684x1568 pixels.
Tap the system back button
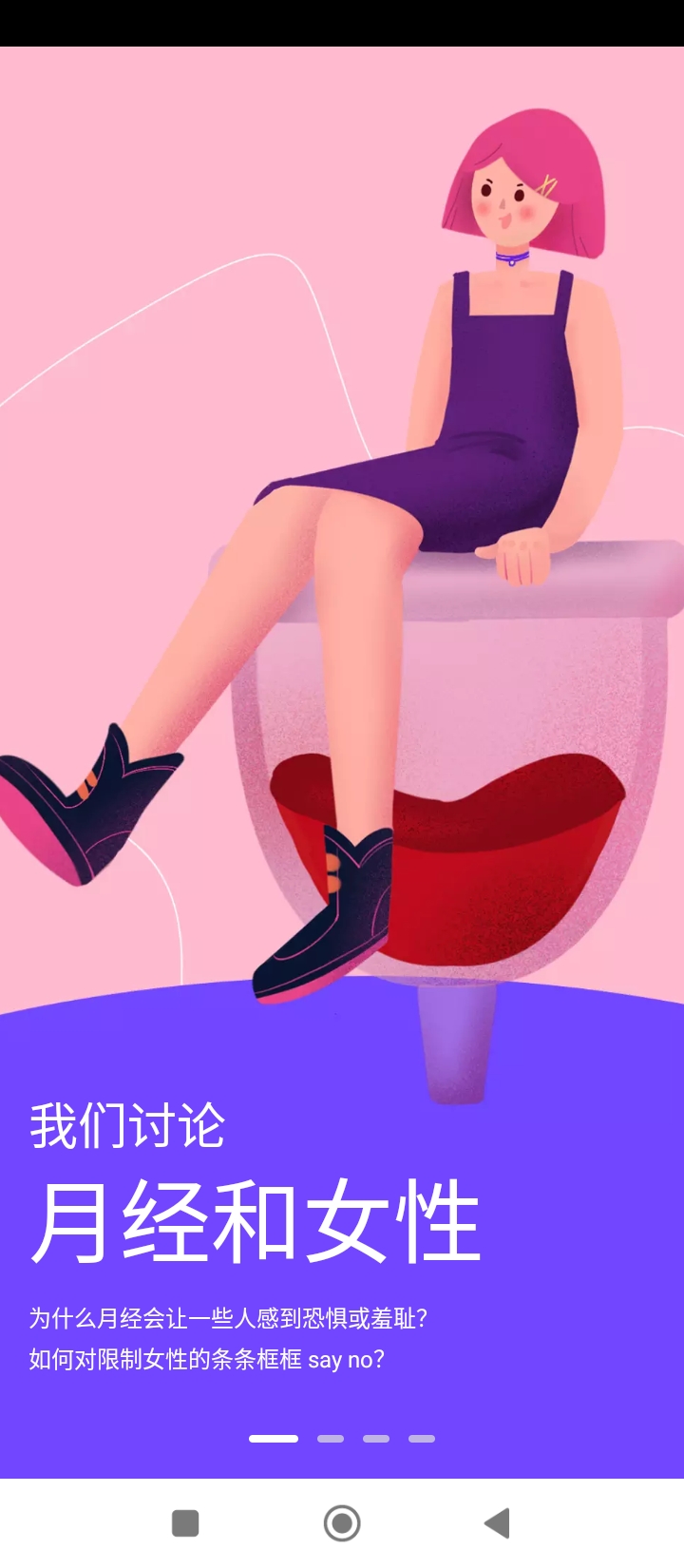[x=497, y=1523]
